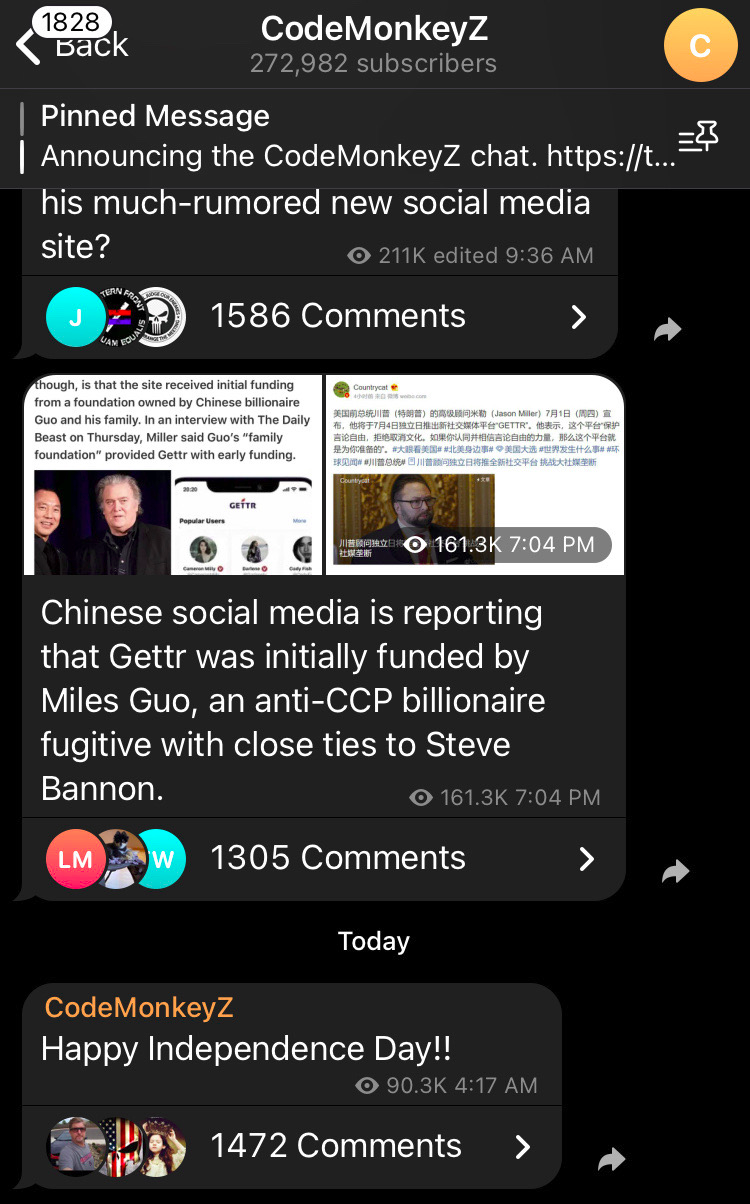
Task: Jump to the pinned message
Action: (340, 137)
